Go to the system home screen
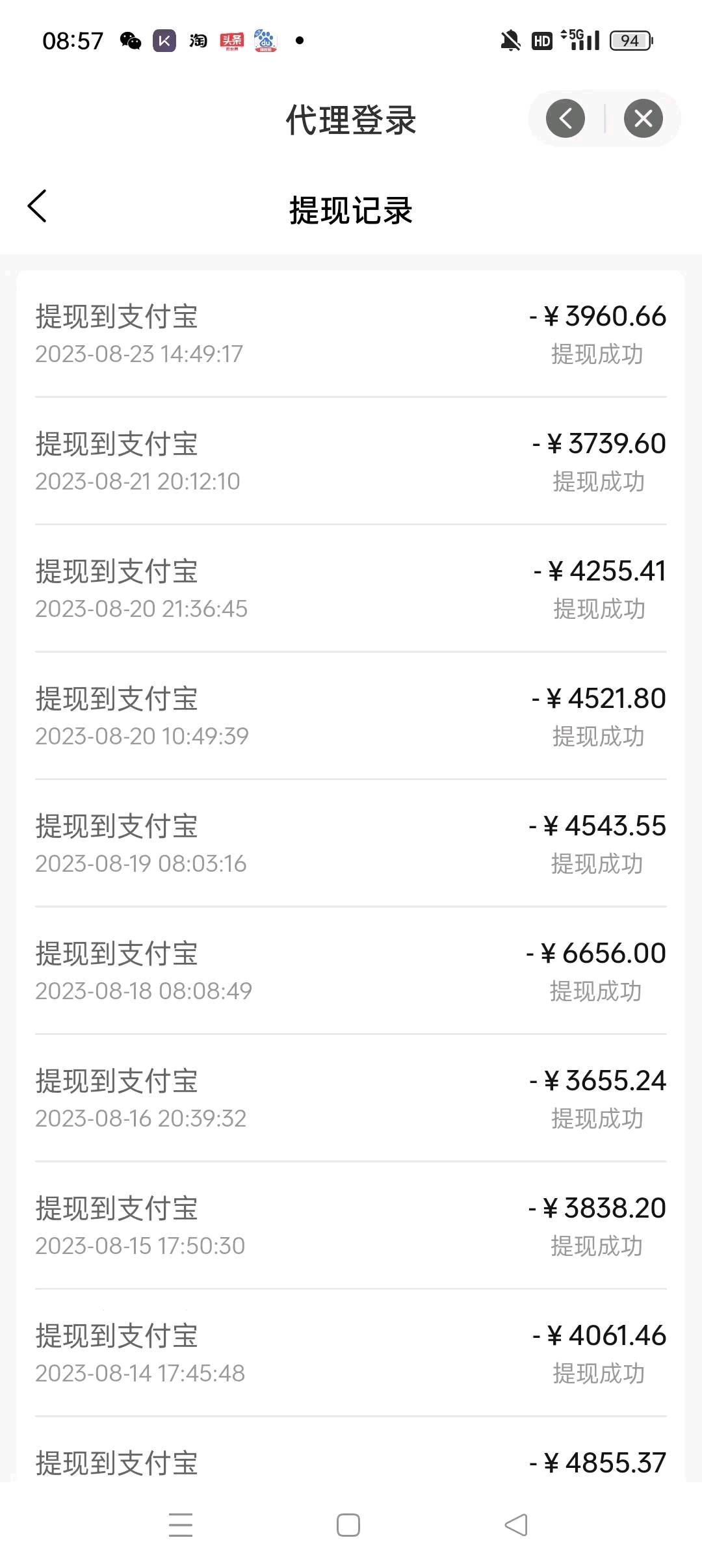702x1568 pixels. [x=348, y=1525]
